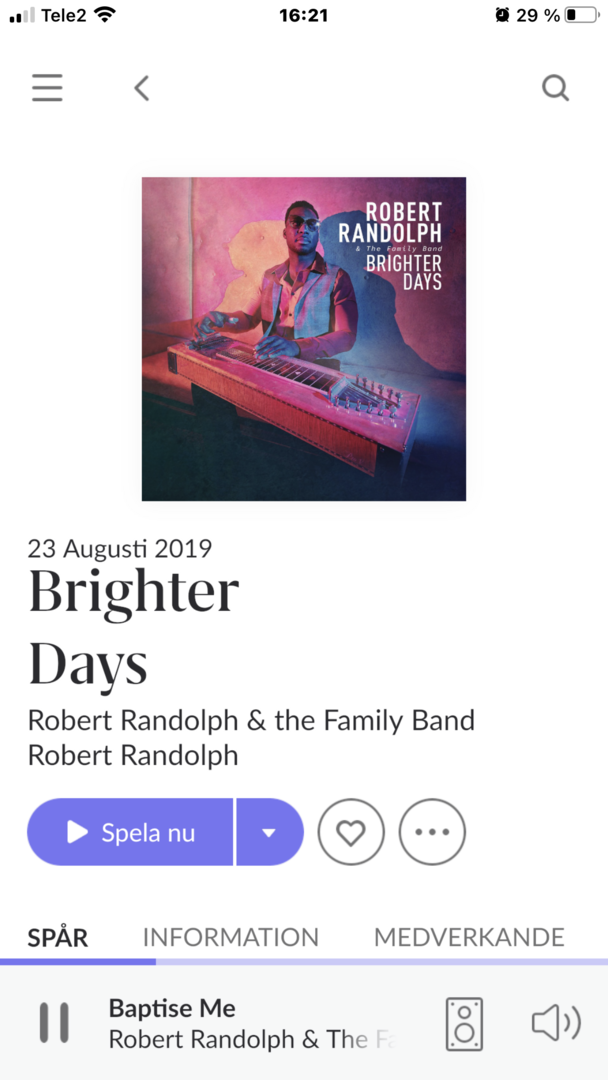The height and width of the screenshot is (1080, 608).
Task: Open the search magnifier
Action: [555, 88]
